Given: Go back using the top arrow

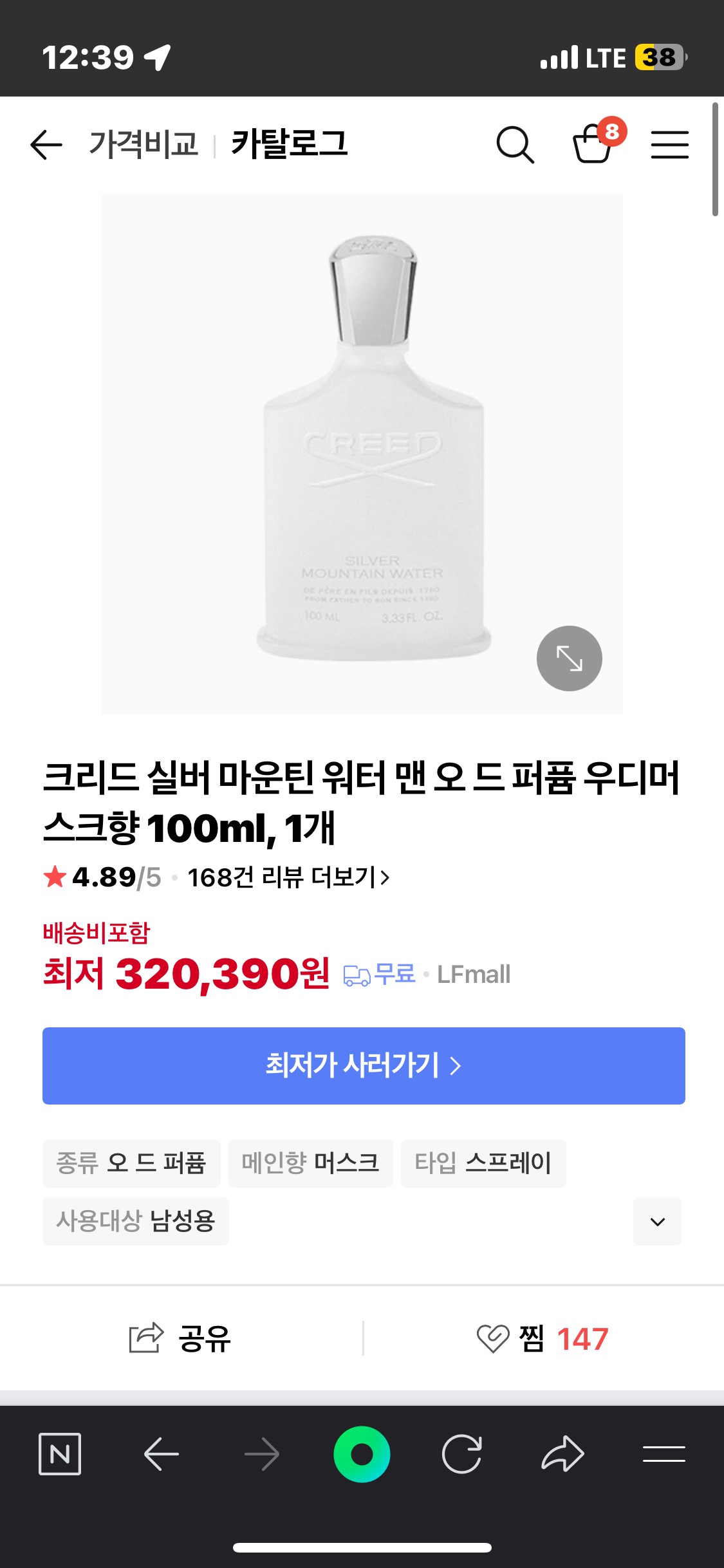Looking at the screenshot, I should tap(46, 144).
